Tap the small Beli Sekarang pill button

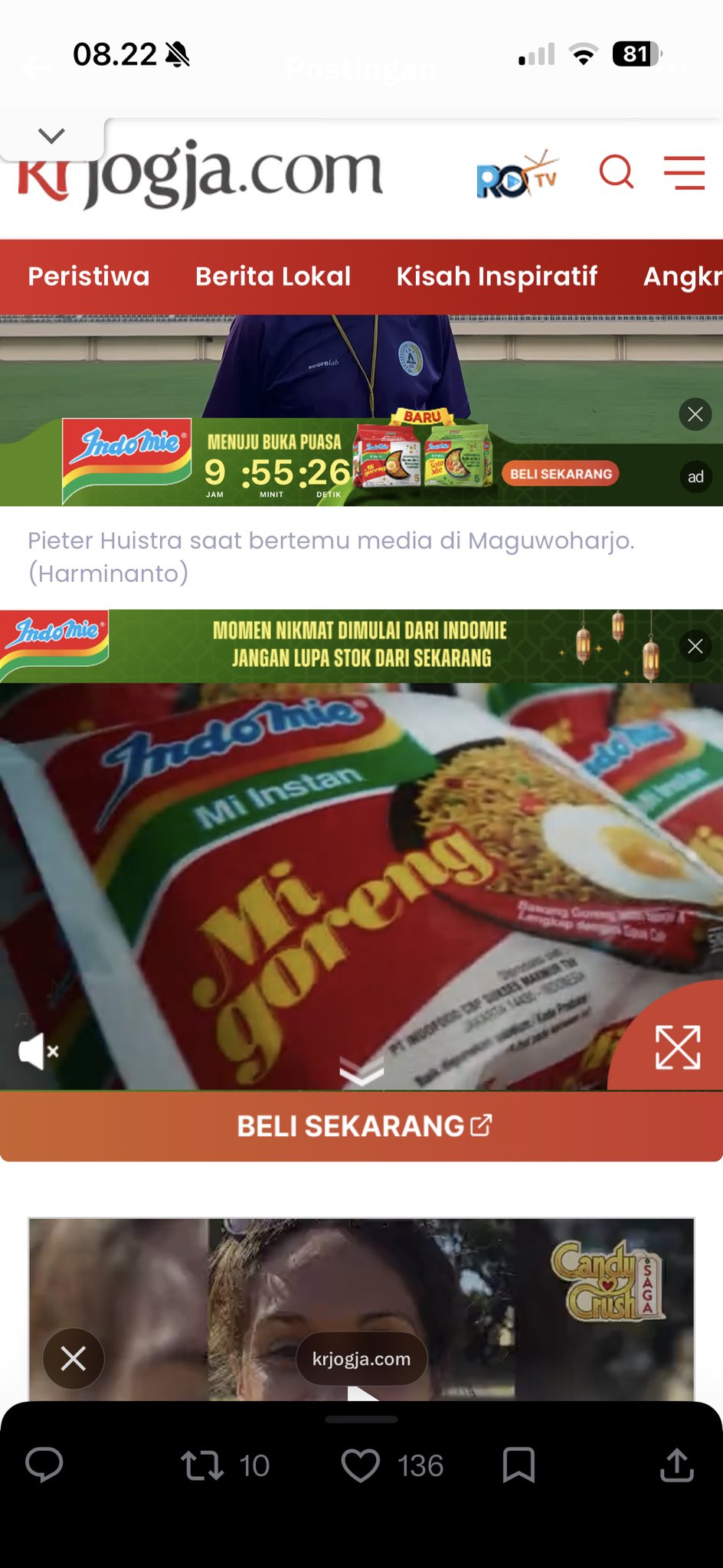click(x=561, y=474)
